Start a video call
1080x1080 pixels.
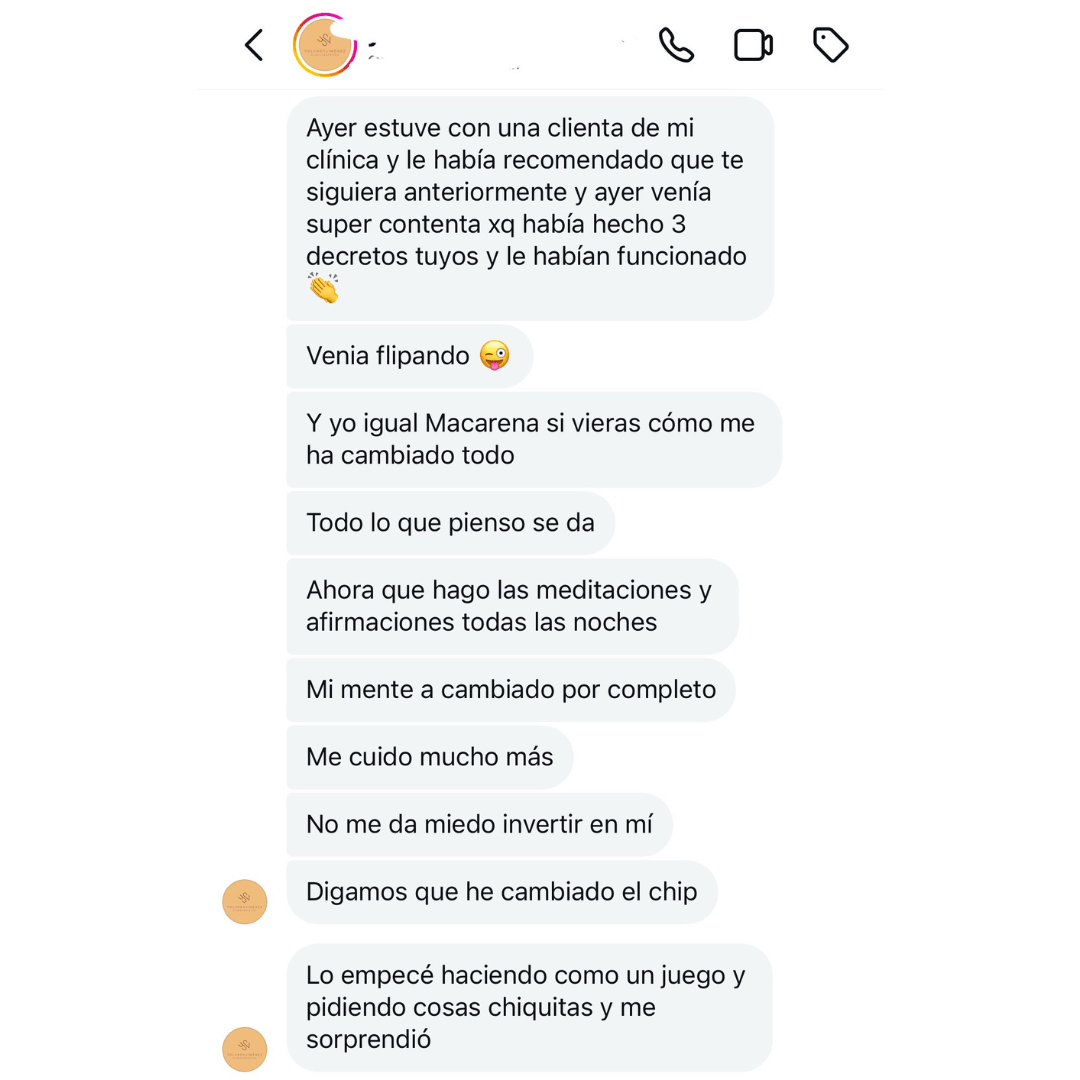753,45
